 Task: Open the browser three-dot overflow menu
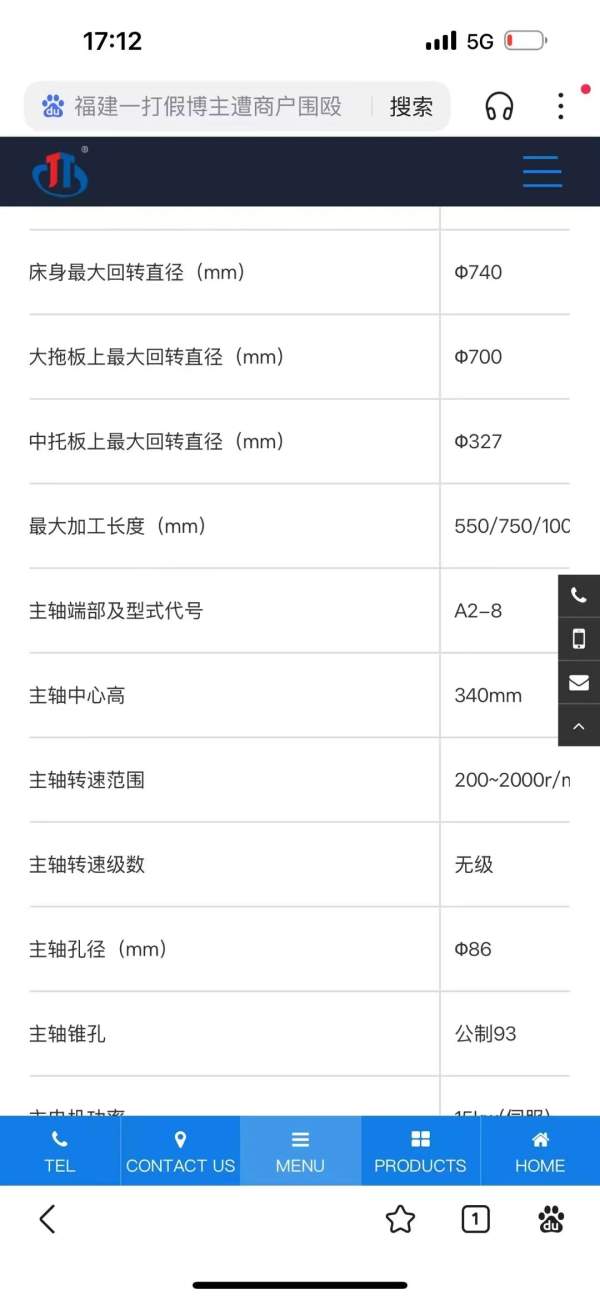561,106
